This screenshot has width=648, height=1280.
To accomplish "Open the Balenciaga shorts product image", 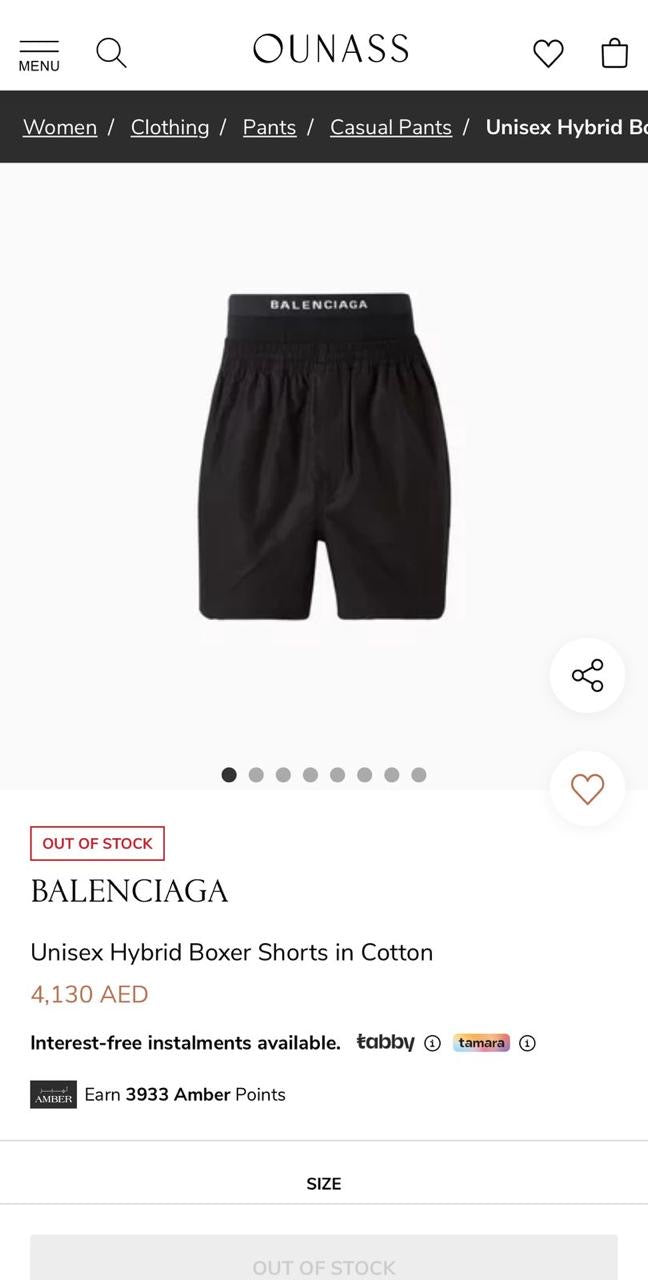I will (x=324, y=457).
